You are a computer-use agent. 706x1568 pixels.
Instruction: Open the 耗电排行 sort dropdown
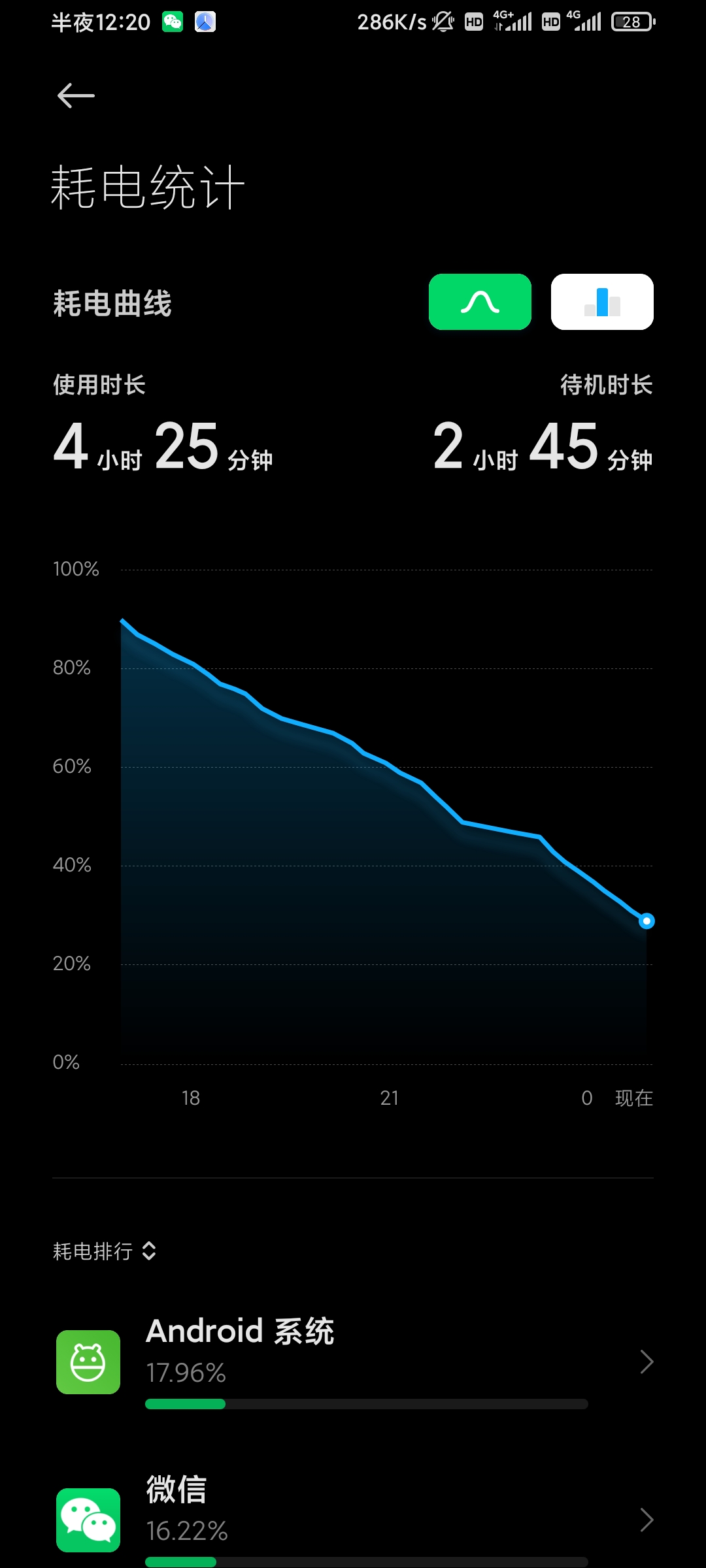click(x=105, y=1251)
